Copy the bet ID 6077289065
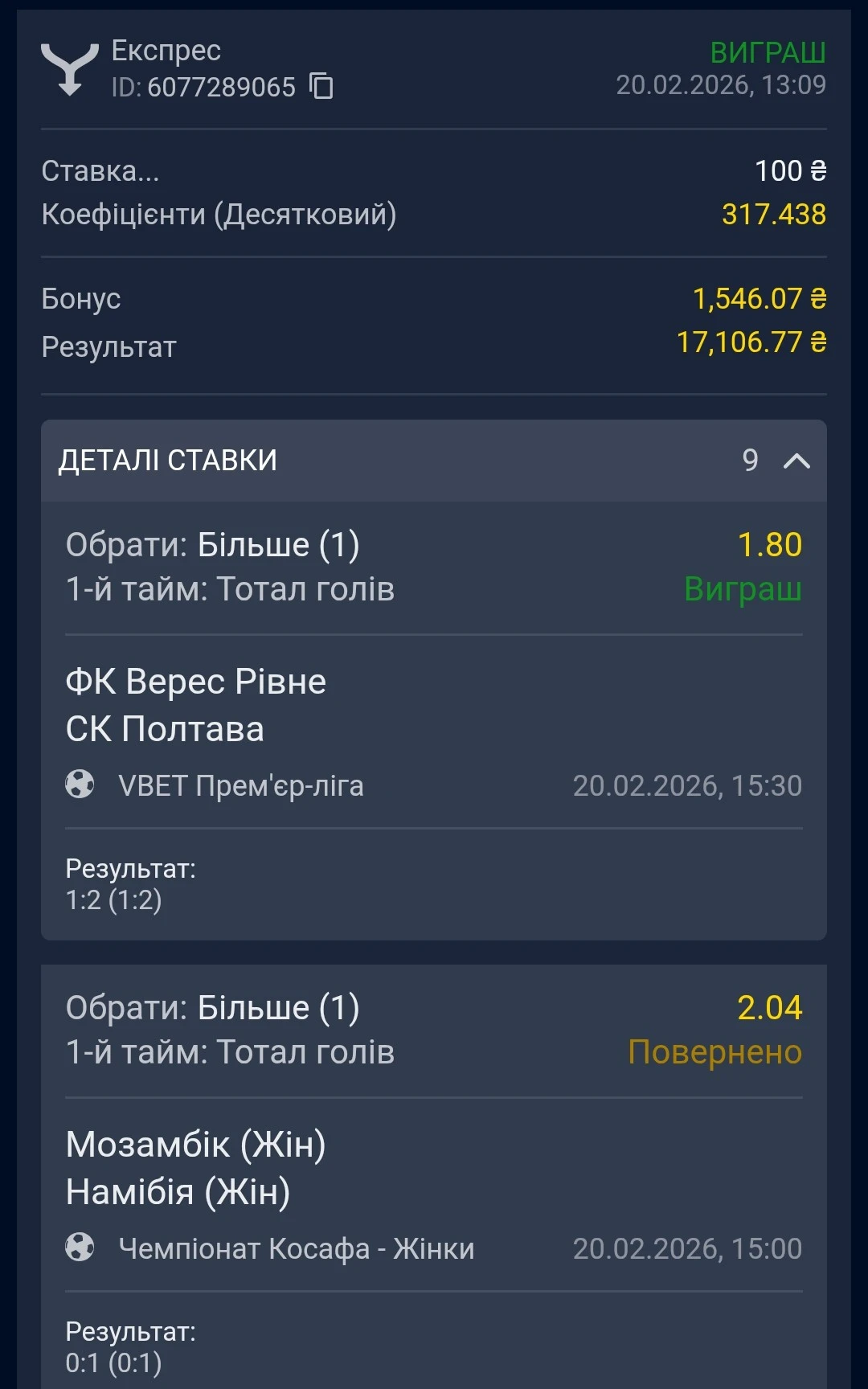 coord(321,86)
